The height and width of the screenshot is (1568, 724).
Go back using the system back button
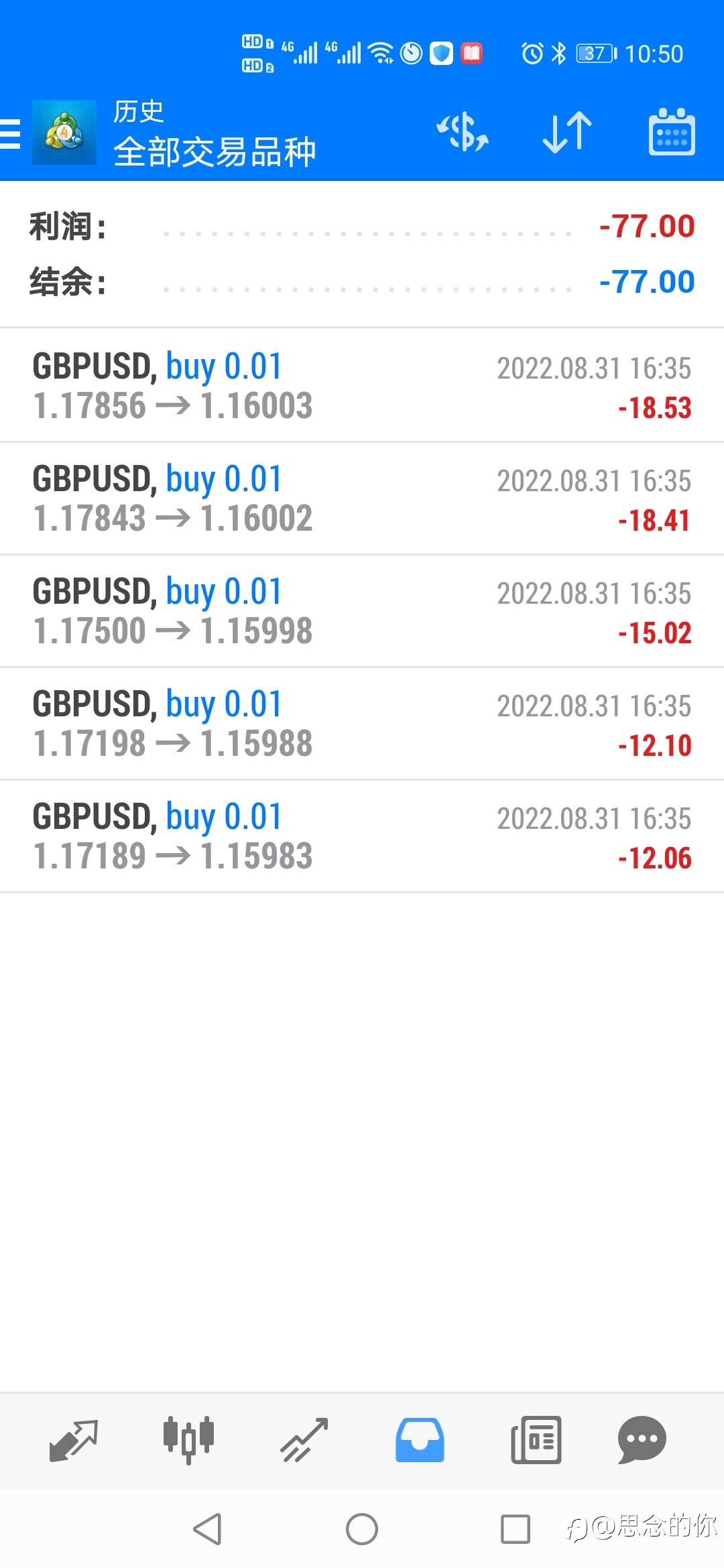coord(207,1529)
